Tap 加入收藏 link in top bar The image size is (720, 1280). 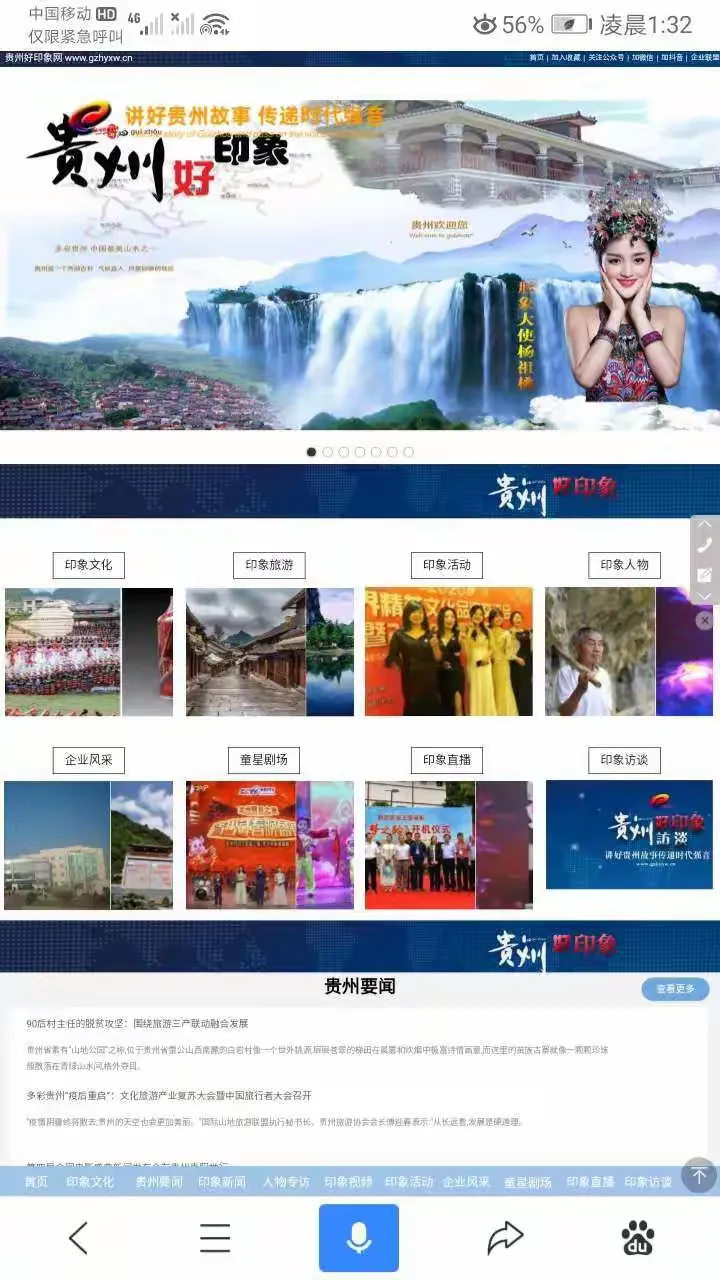(566, 58)
